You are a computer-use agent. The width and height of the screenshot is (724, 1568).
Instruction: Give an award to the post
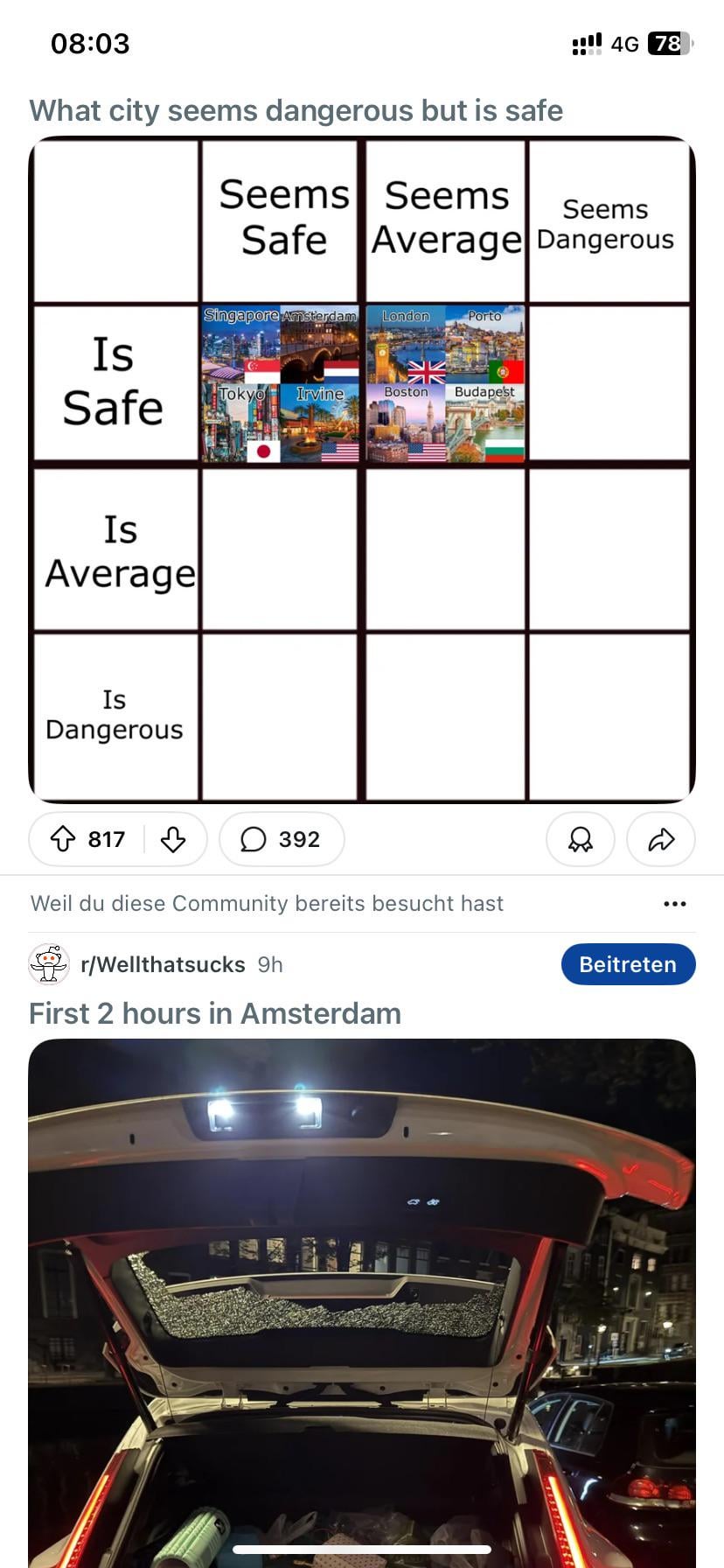580,839
